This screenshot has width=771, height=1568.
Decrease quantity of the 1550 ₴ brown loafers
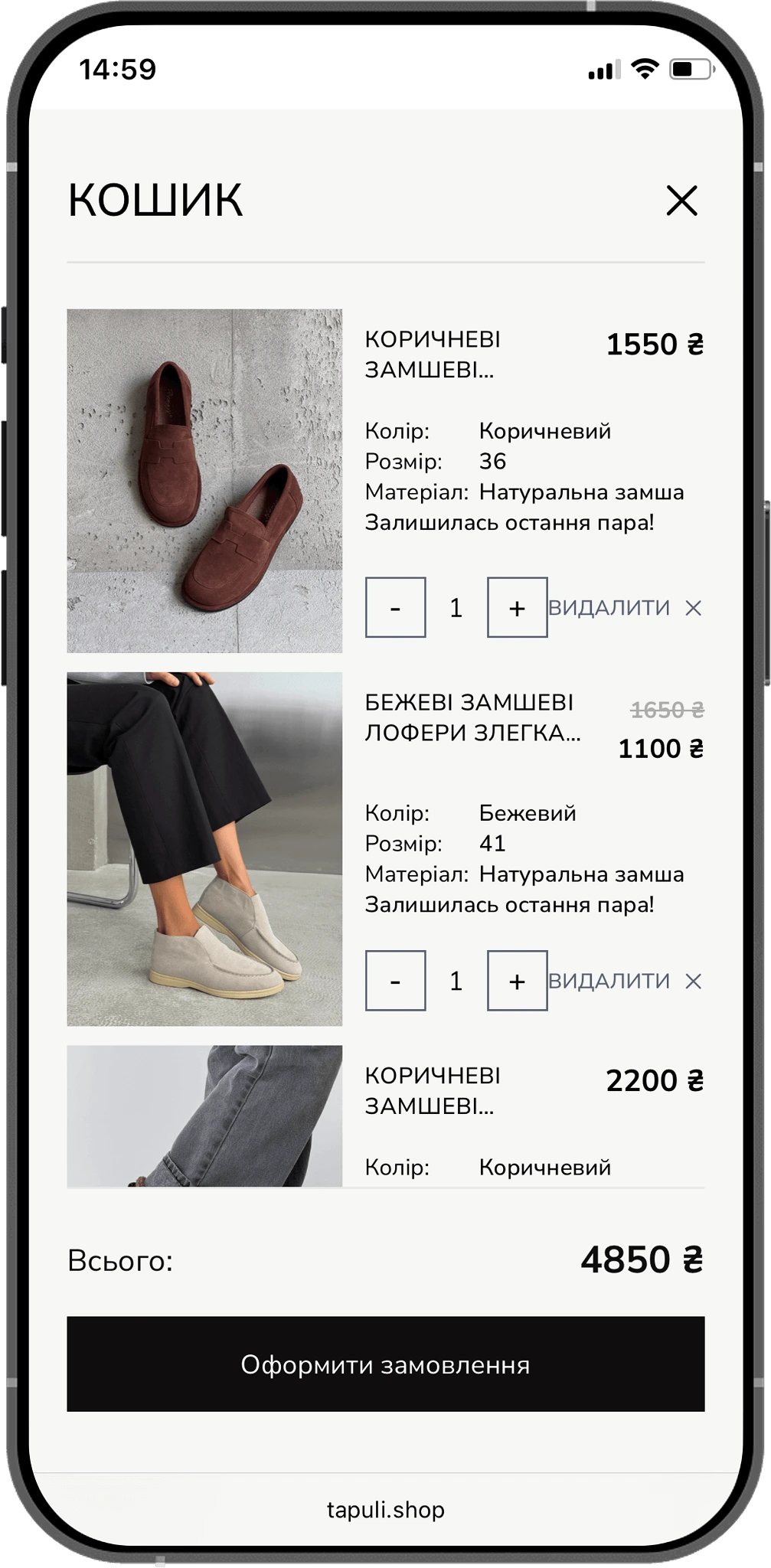[x=395, y=607]
